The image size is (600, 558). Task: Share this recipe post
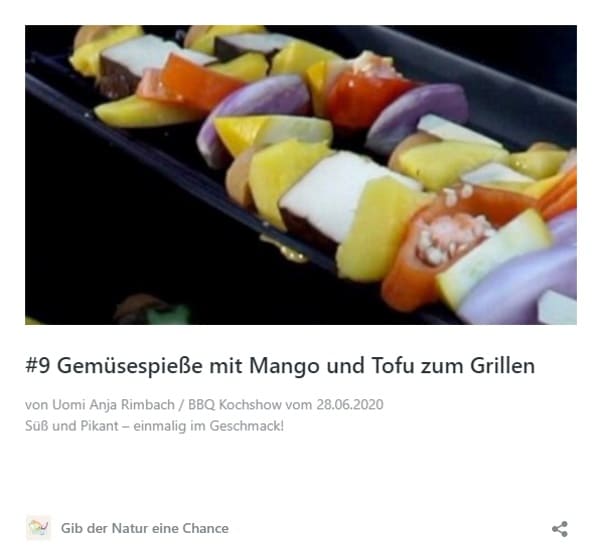[560, 529]
